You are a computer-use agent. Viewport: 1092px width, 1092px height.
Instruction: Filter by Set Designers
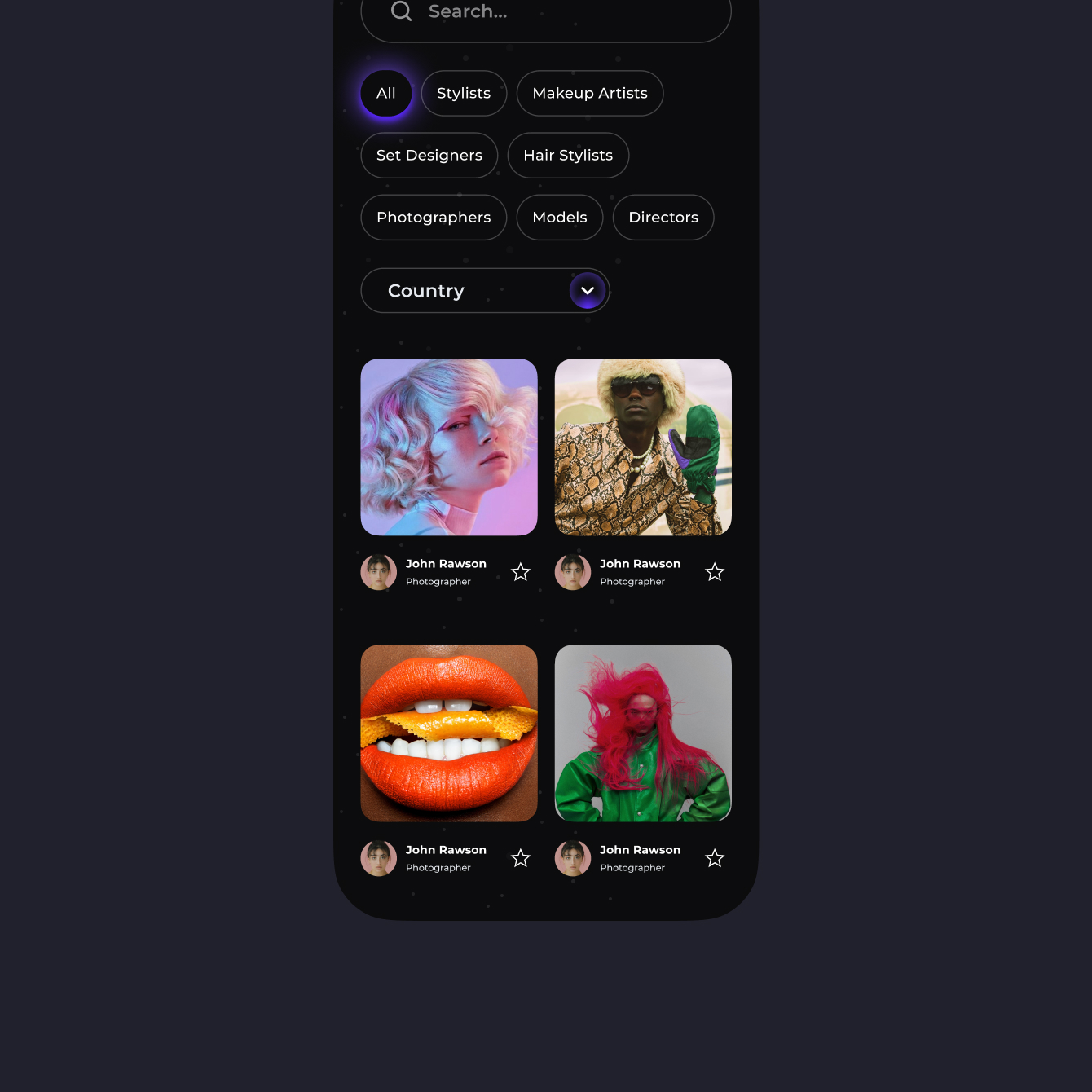click(x=429, y=156)
